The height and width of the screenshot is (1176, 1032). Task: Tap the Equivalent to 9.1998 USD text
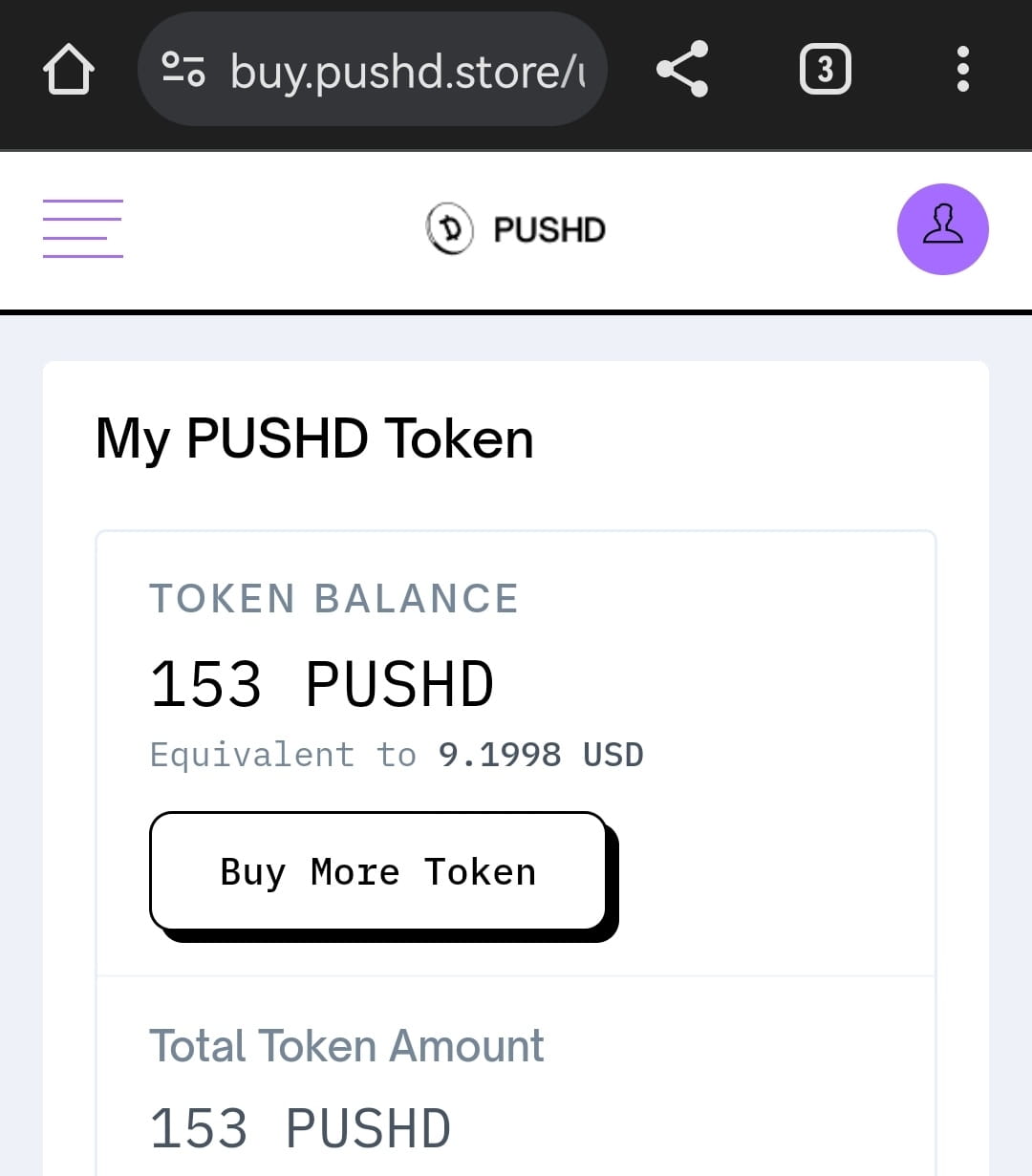(396, 754)
